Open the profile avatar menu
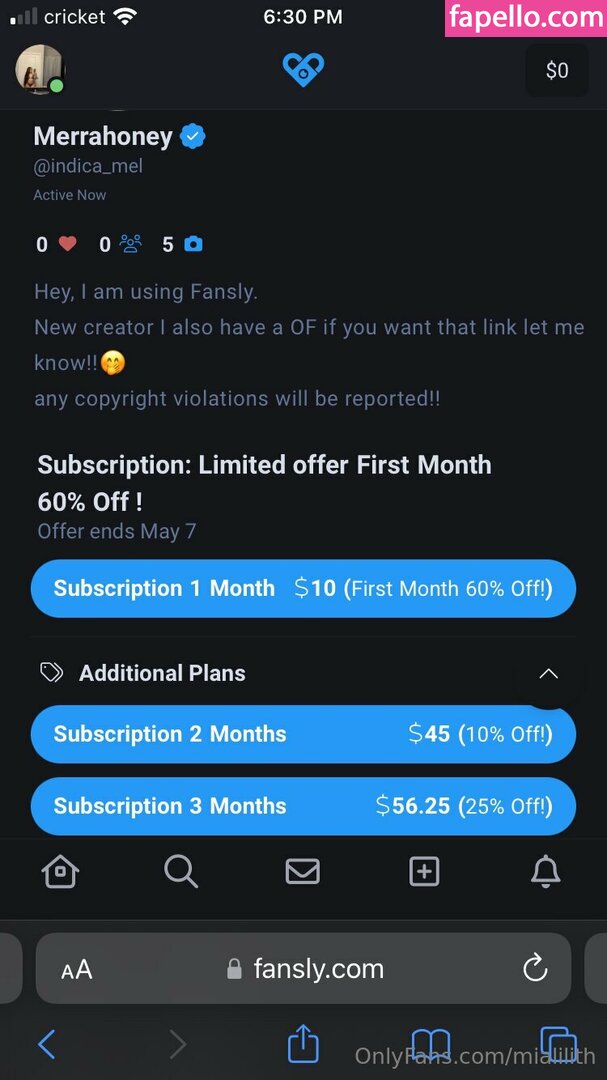Screen dimensions: 607x1080 click(x=40, y=70)
